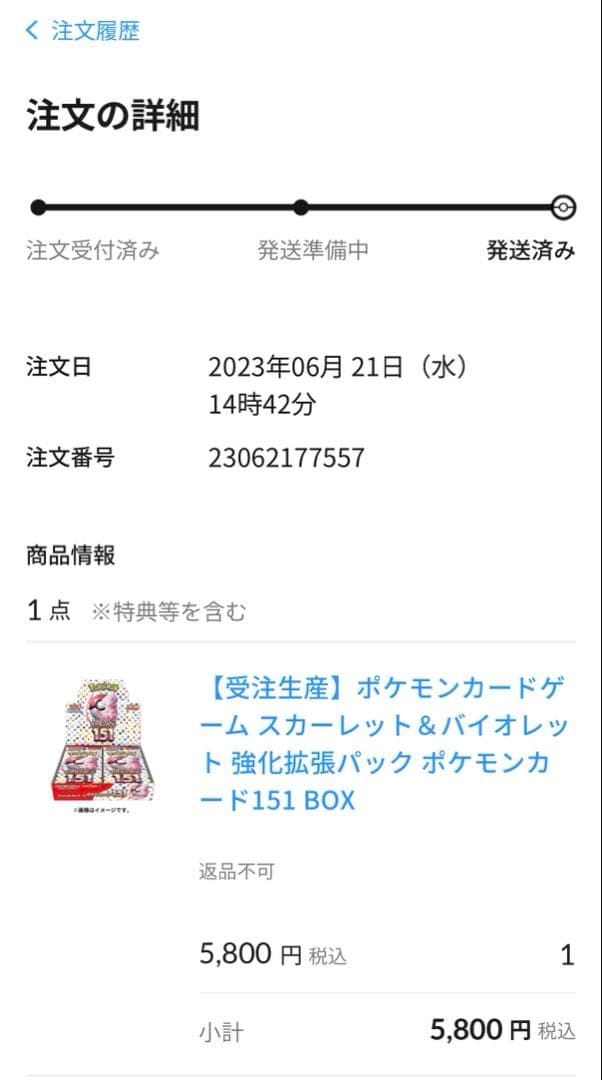View the Pokémon Card 151 box image
This screenshot has height=1080, width=602.
[x=105, y=745]
